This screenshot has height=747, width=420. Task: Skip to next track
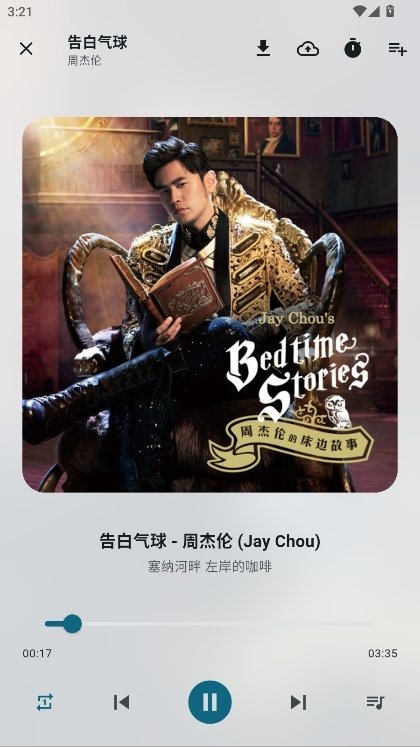pyautogui.click(x=299, y=702)
